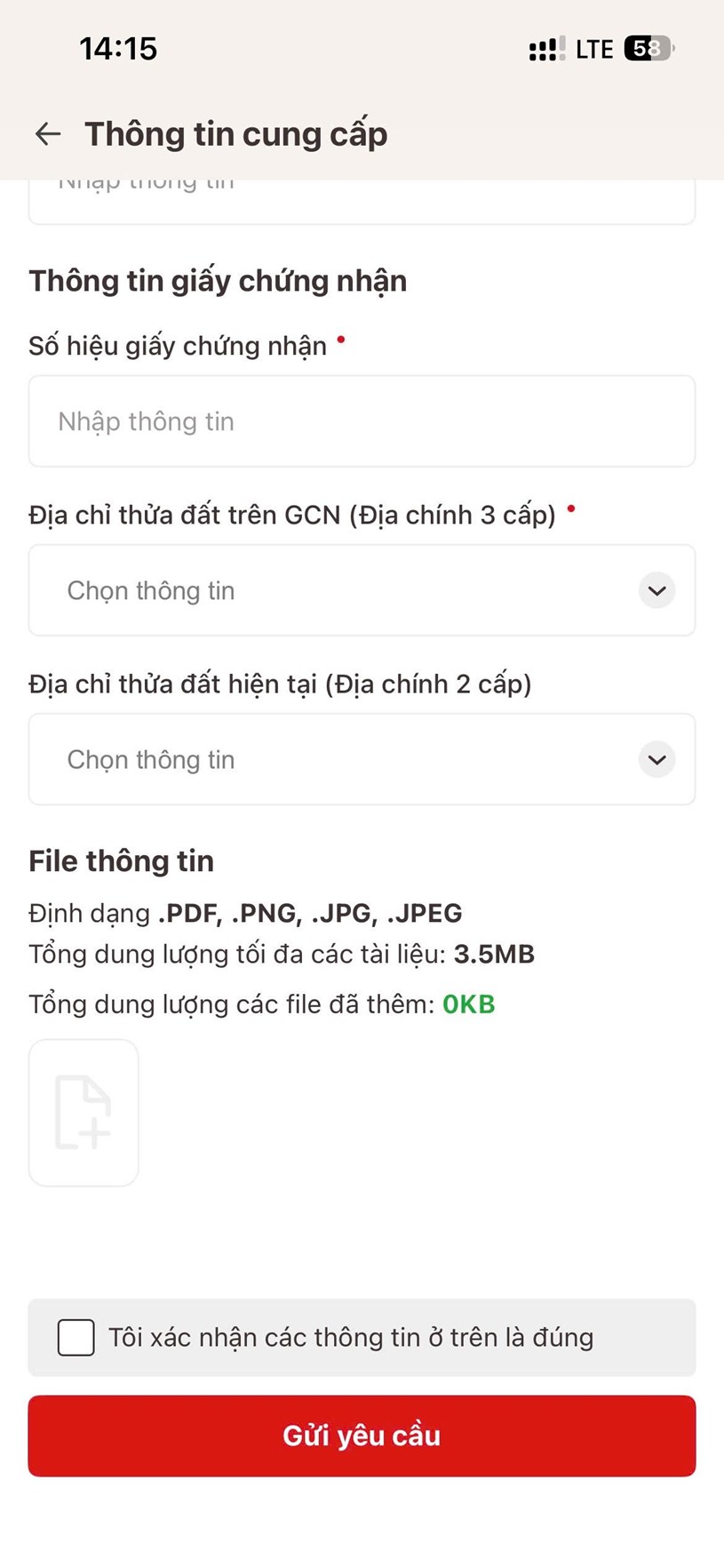Tap the LTE network indicator
The image size is (724, 1568).
click(x=591, y=49)
